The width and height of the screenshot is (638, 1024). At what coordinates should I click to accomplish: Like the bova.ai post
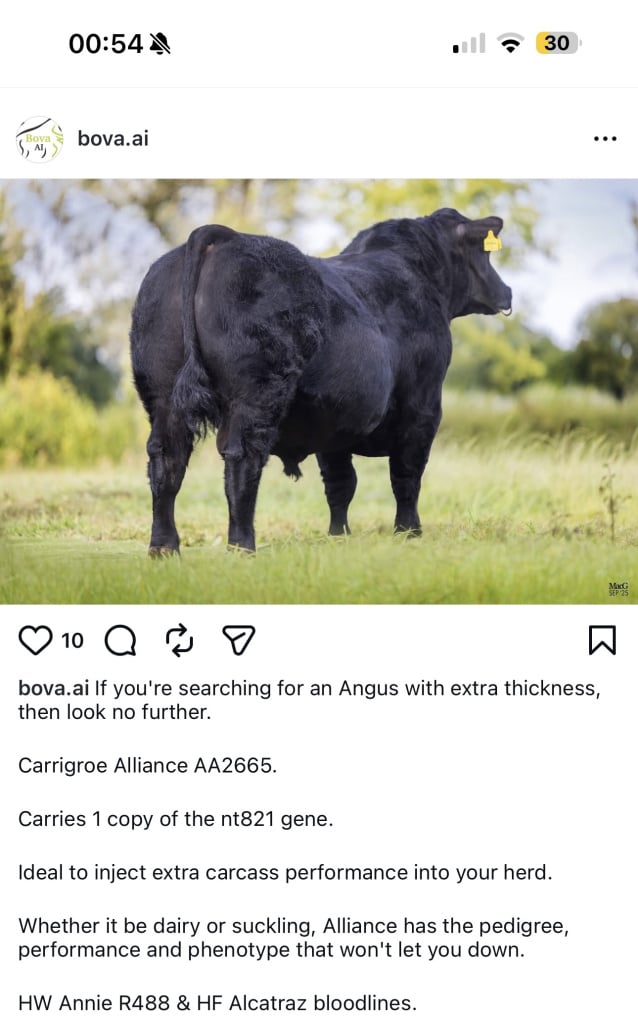point(36,640)
